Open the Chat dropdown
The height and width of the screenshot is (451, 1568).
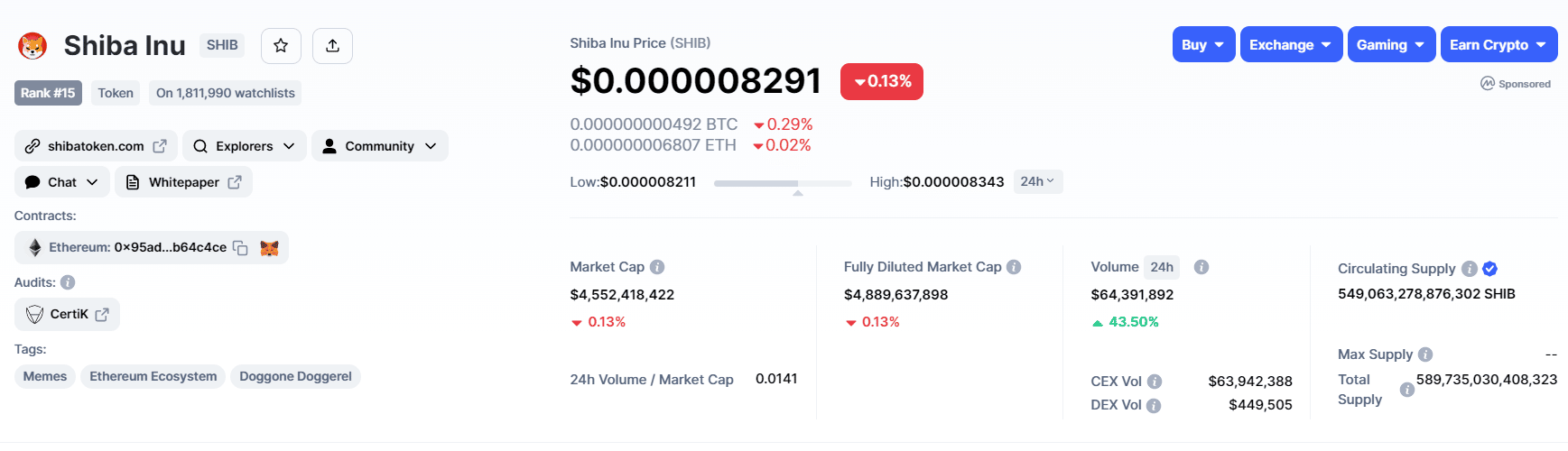coord(61,182)
